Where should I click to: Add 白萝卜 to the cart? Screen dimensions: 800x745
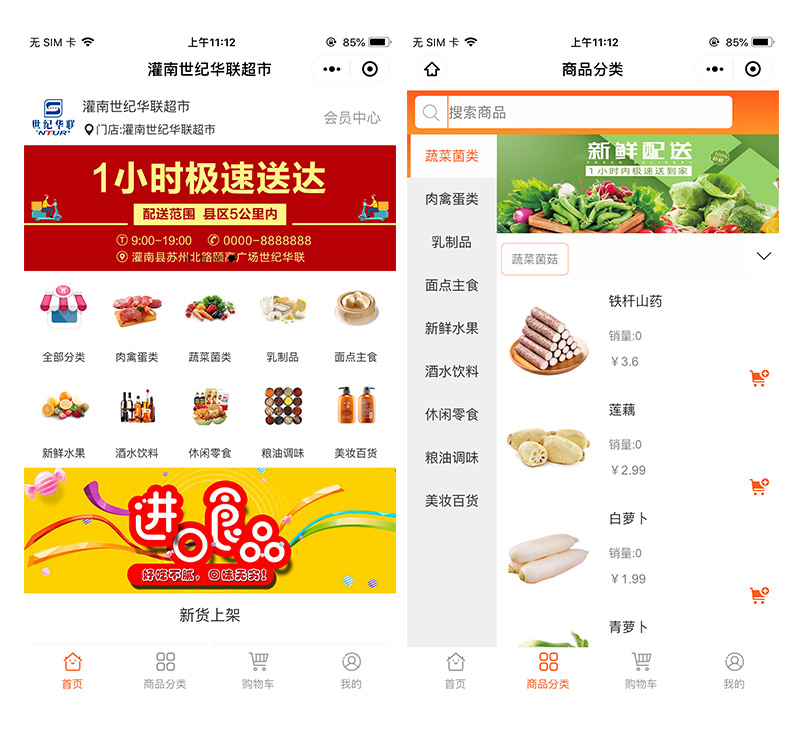758,595
